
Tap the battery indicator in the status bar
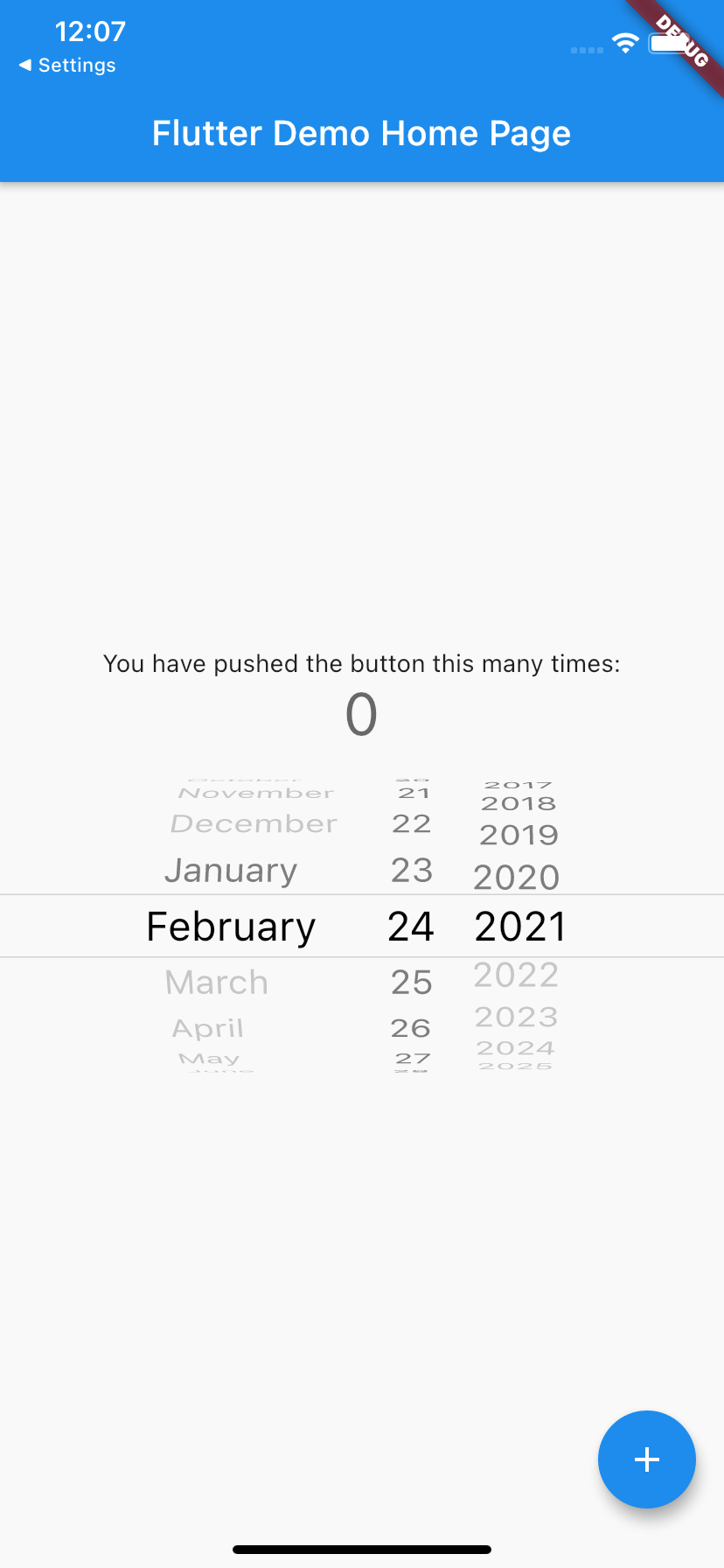[x=667, y=42]
